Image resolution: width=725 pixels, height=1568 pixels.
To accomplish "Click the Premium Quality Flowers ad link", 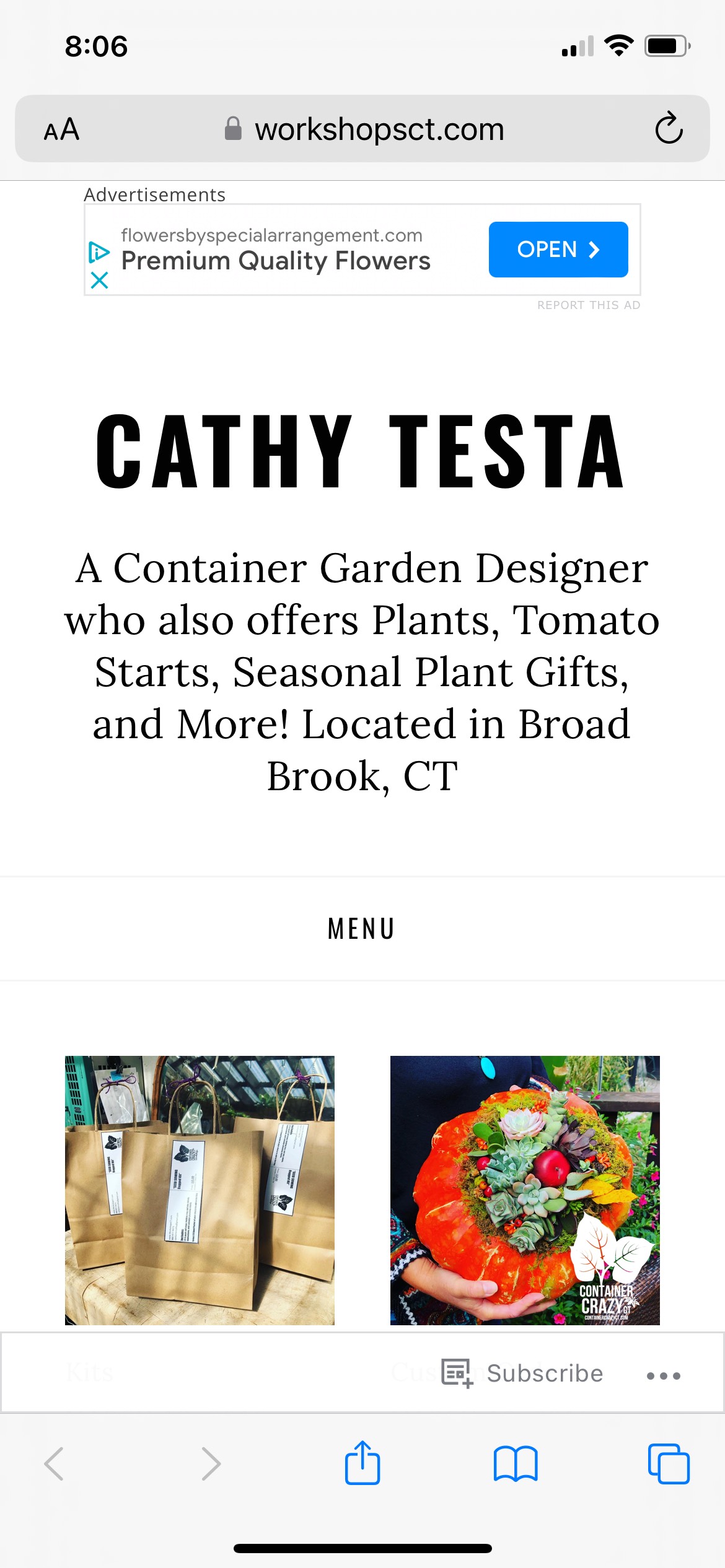I will point(276,260).
